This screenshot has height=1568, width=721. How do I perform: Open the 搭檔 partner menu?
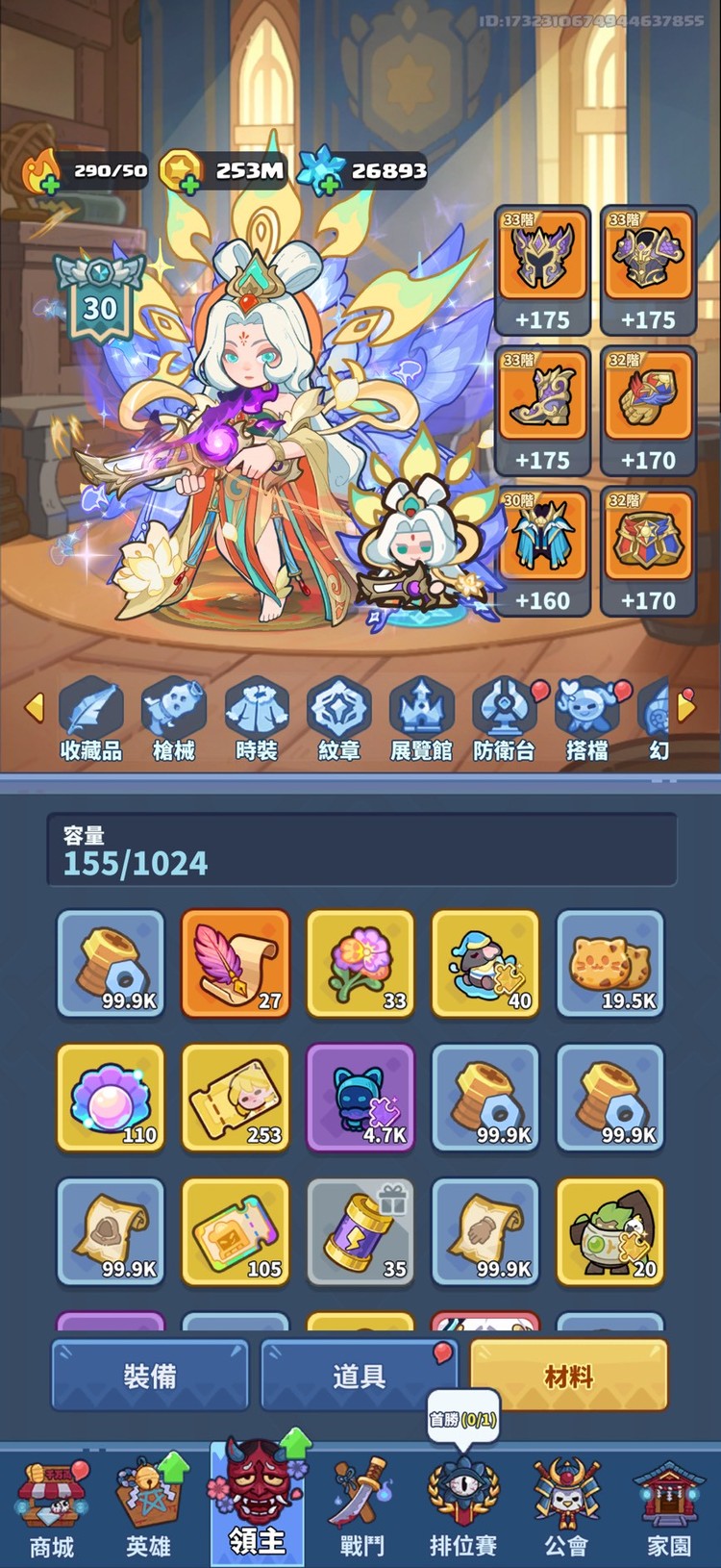pyautogui.click(x=586, y=719)
